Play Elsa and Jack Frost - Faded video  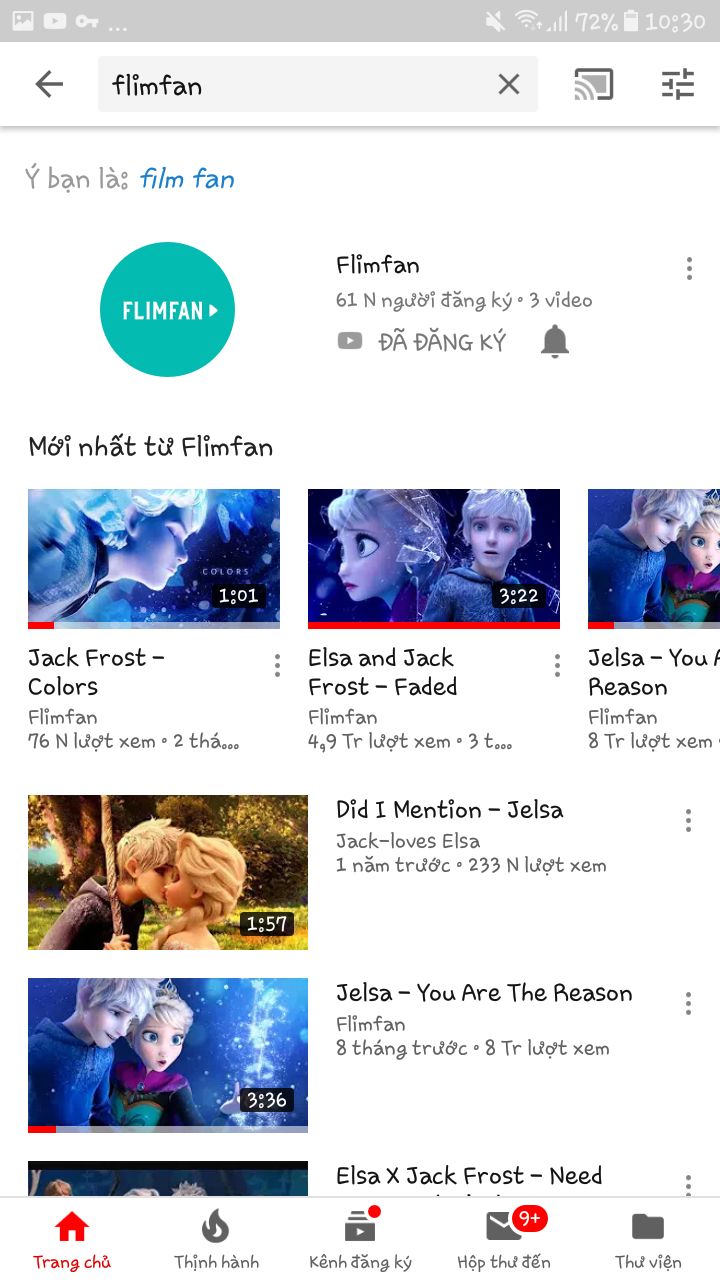tap(434, 559)
